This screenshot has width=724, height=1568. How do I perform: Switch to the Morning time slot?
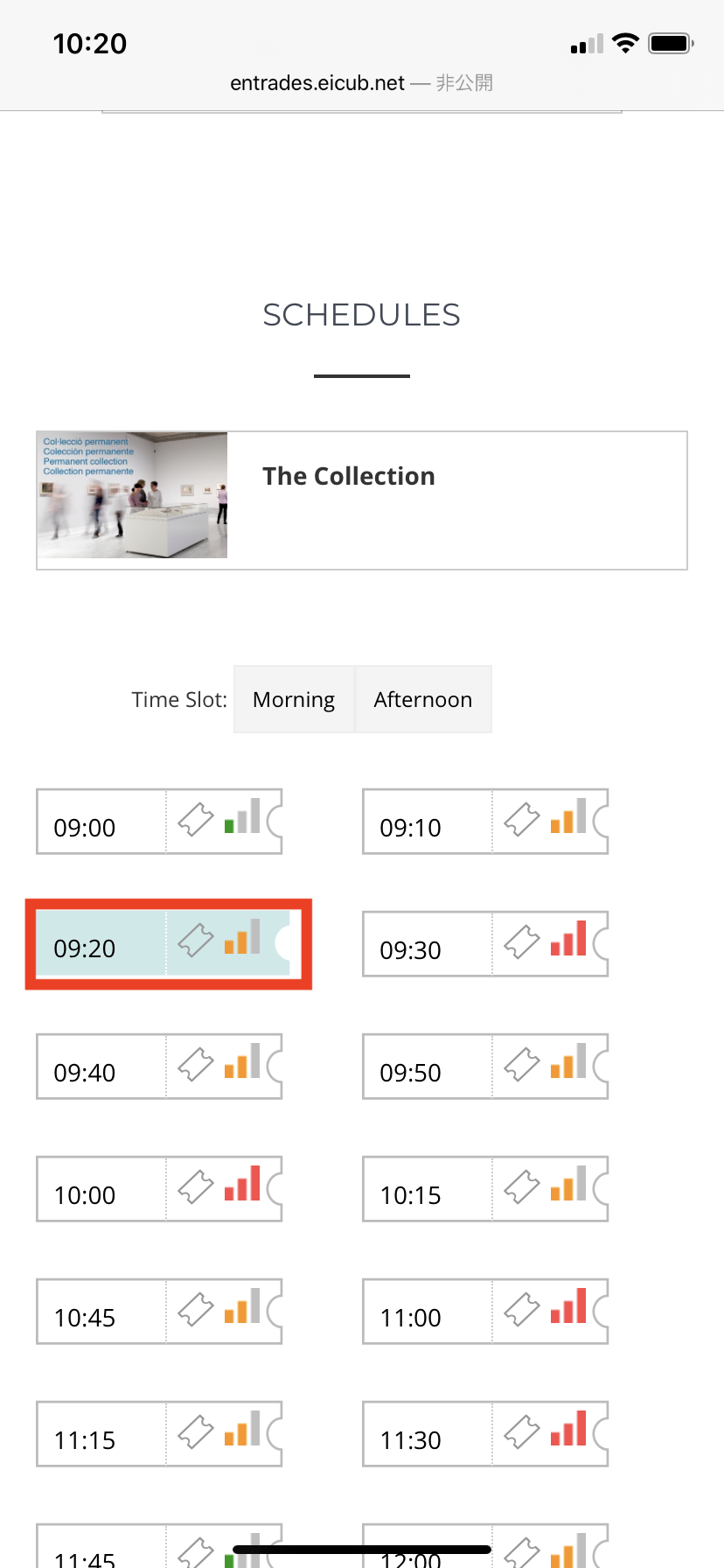pos(294,699)
